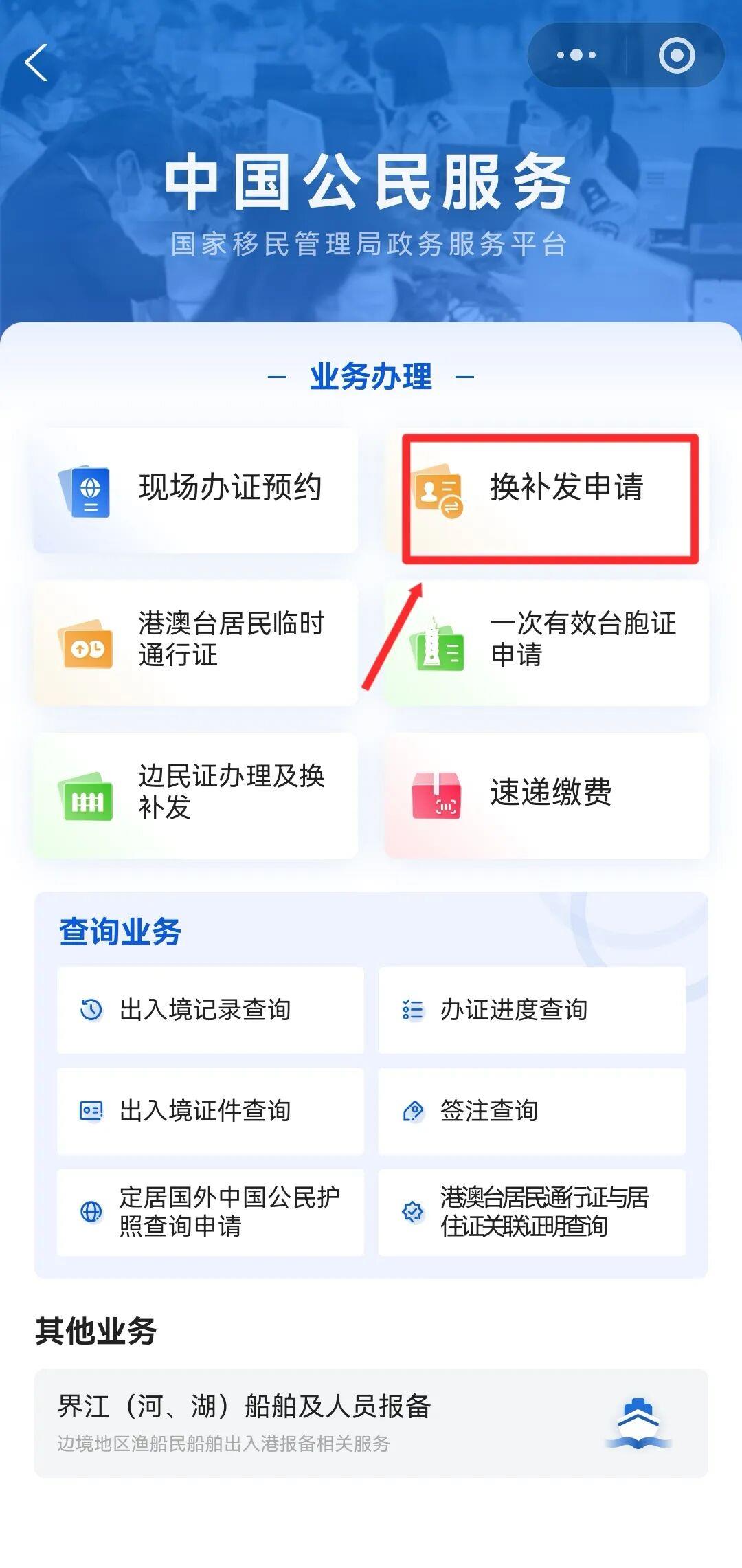Viewport: 742px width, 1568px height.
Task: Select 港澳台居民临时通行证
Action: (x=196, y=642)
